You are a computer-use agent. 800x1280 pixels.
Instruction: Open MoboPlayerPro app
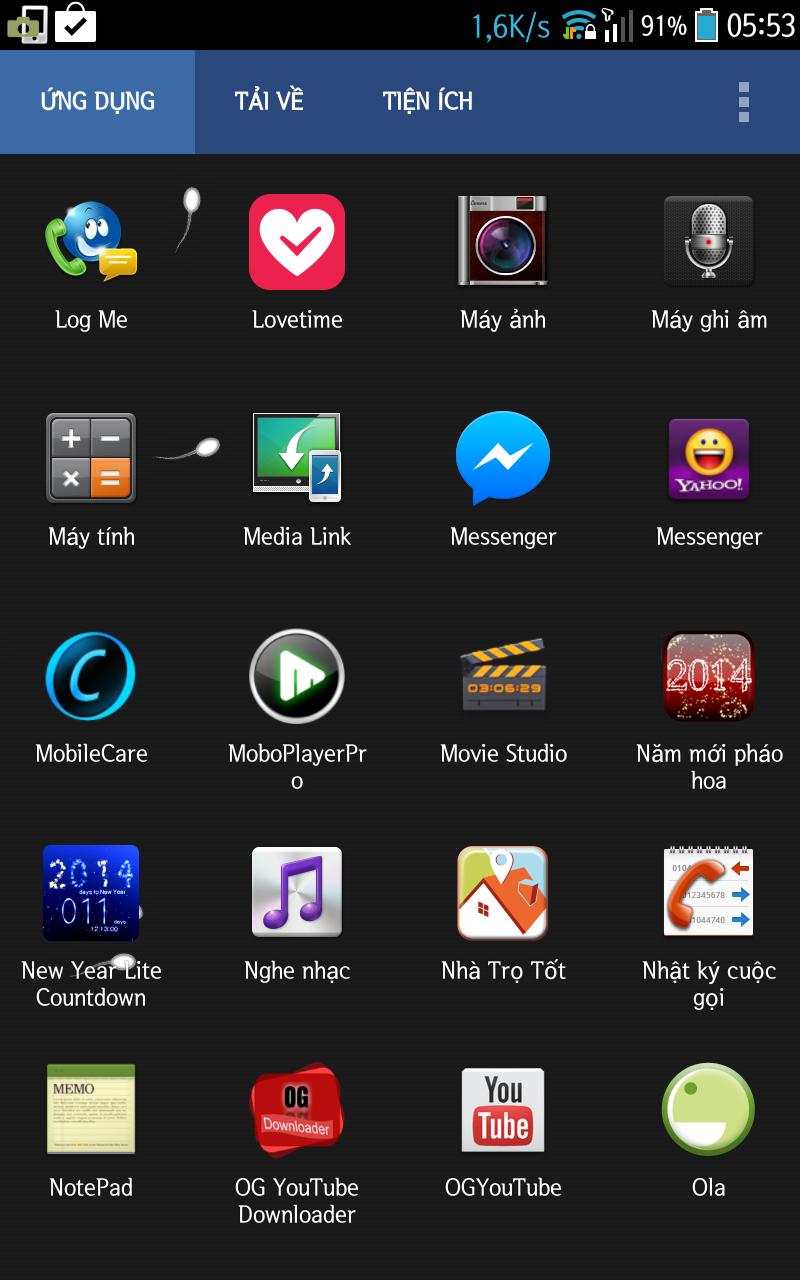click(297, 676)
